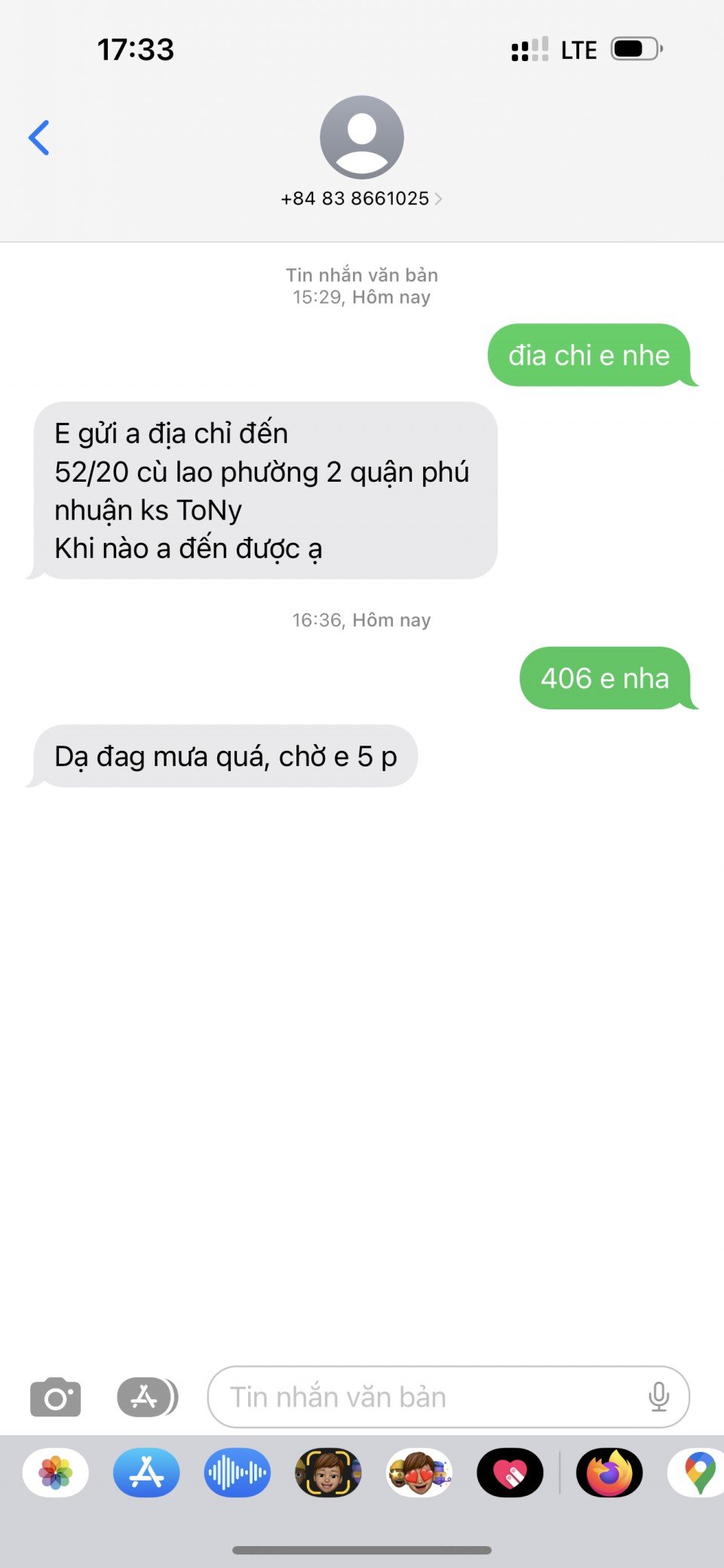724x1568 pixels.
Task: Toggle the app drawer button
Action: (x=147, y=1397)
